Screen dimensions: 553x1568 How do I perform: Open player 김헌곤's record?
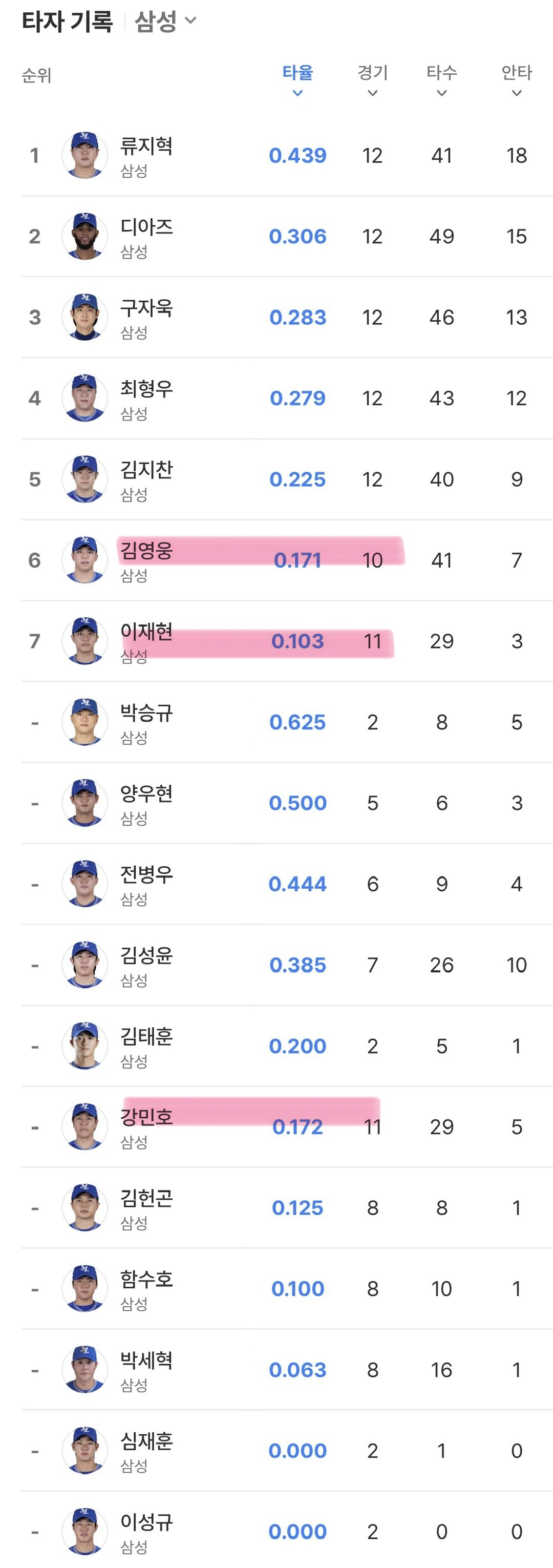[287, 1208]
